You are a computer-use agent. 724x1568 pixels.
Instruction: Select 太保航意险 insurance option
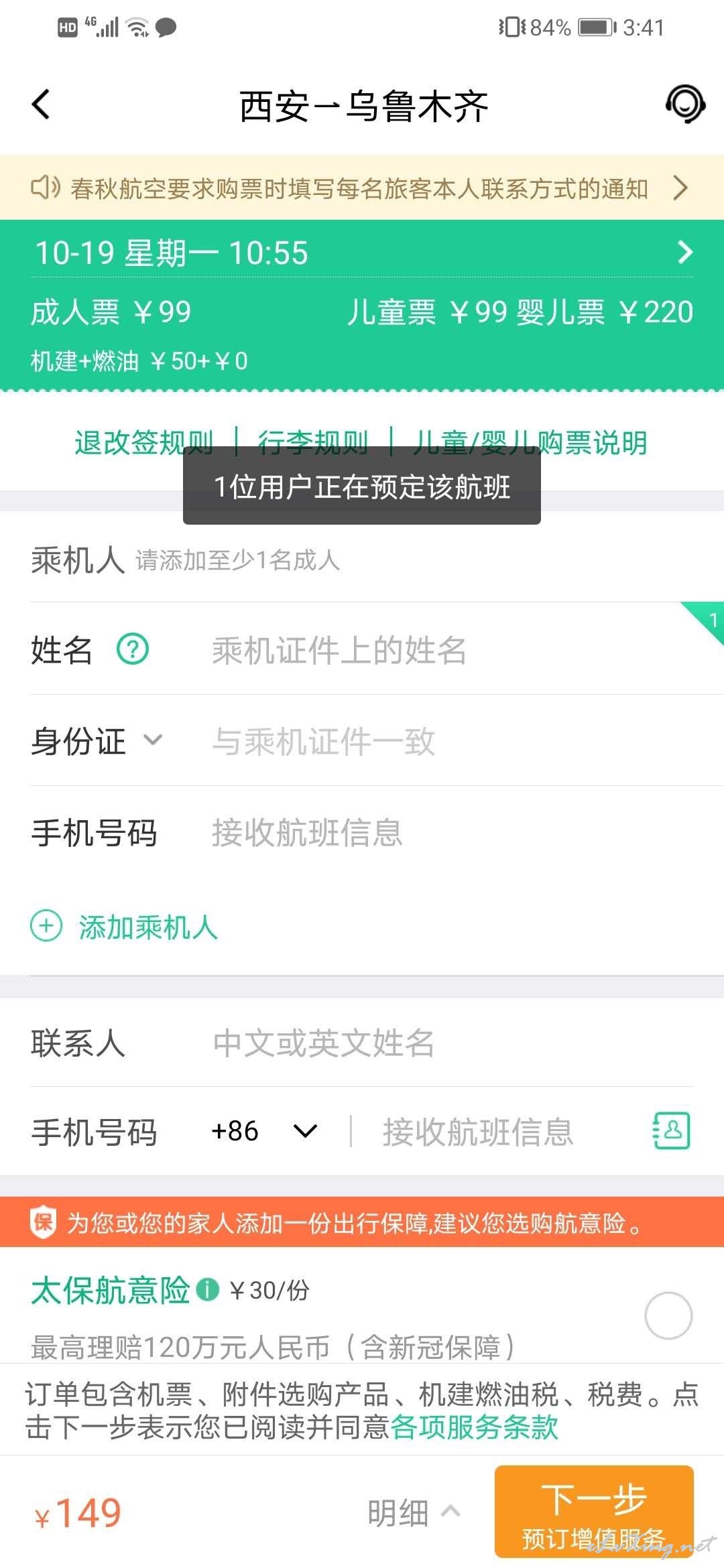[x=668, y=1315]
